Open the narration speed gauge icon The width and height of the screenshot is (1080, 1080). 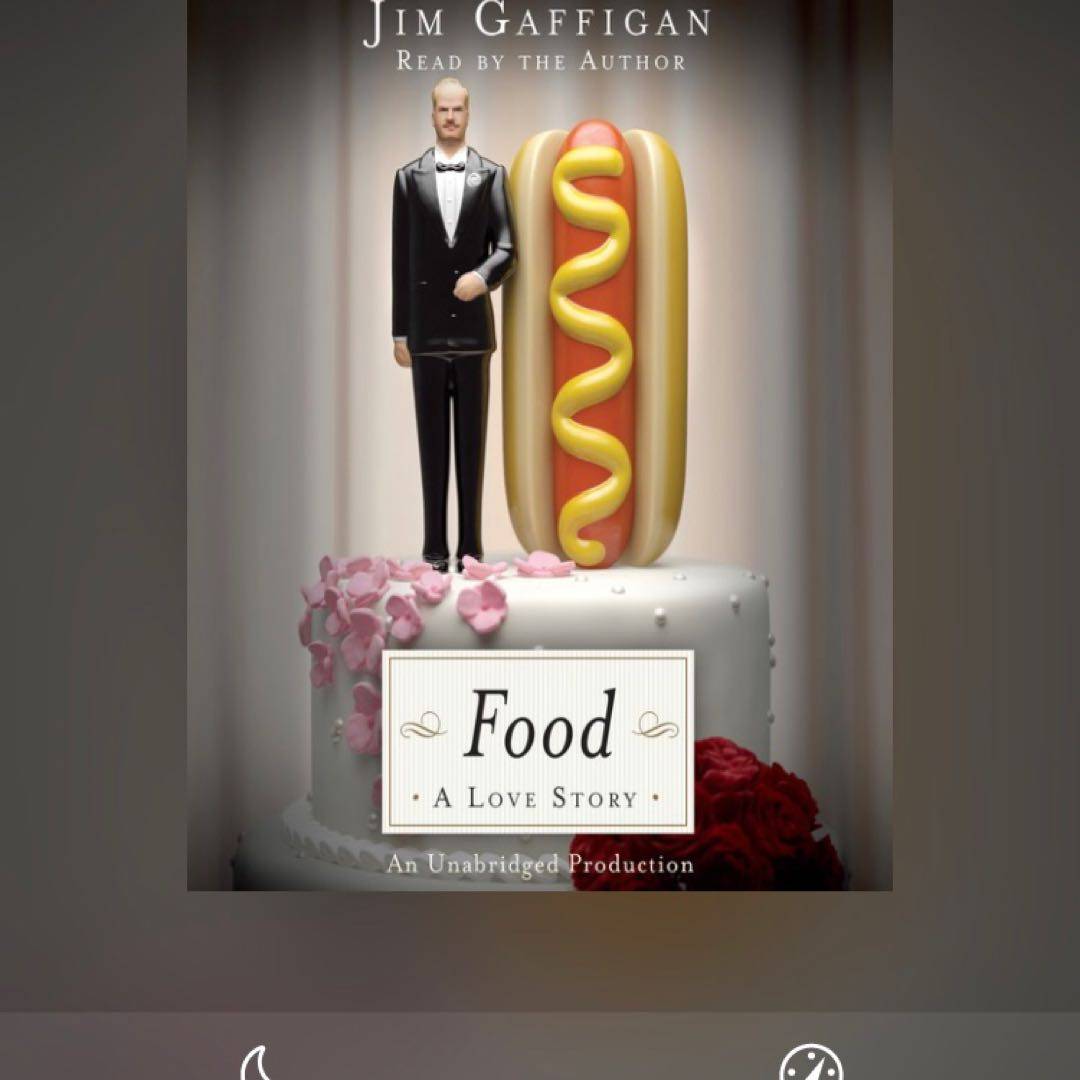pos(811,1064)
